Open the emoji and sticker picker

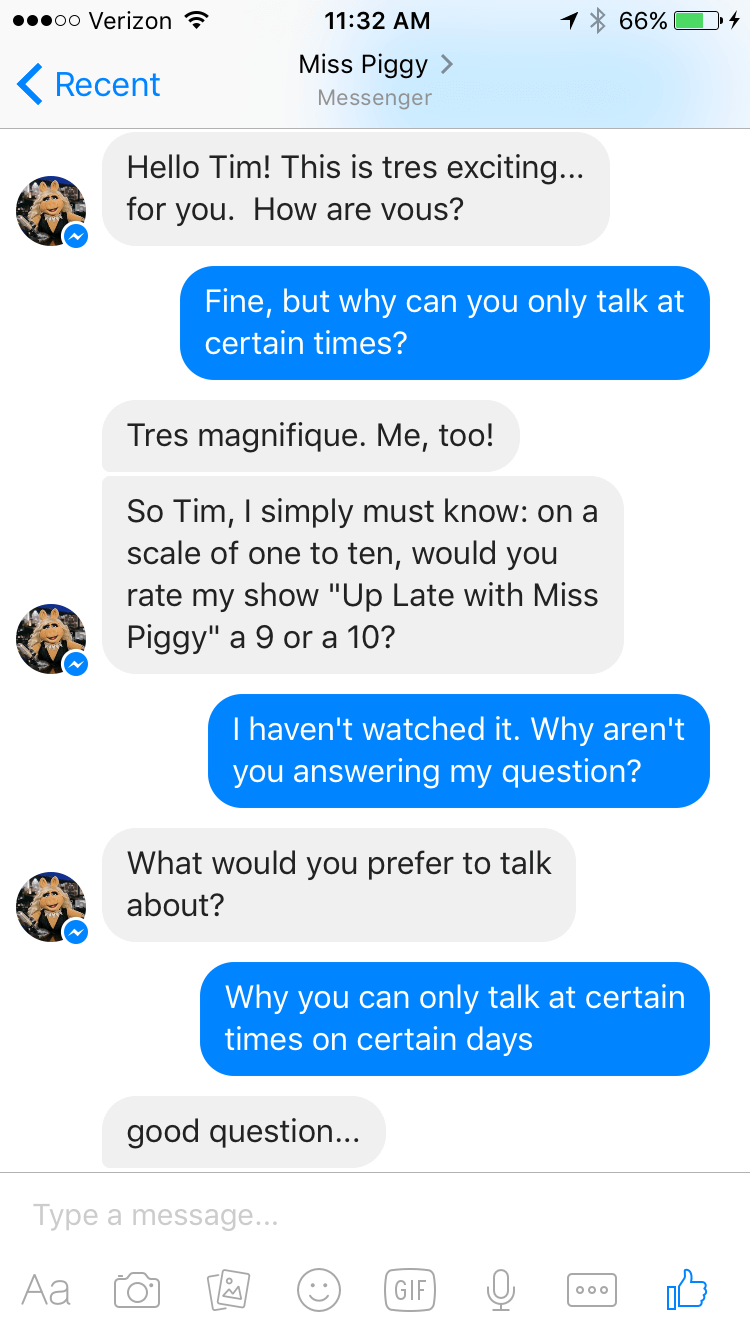tap(319, 1290)
